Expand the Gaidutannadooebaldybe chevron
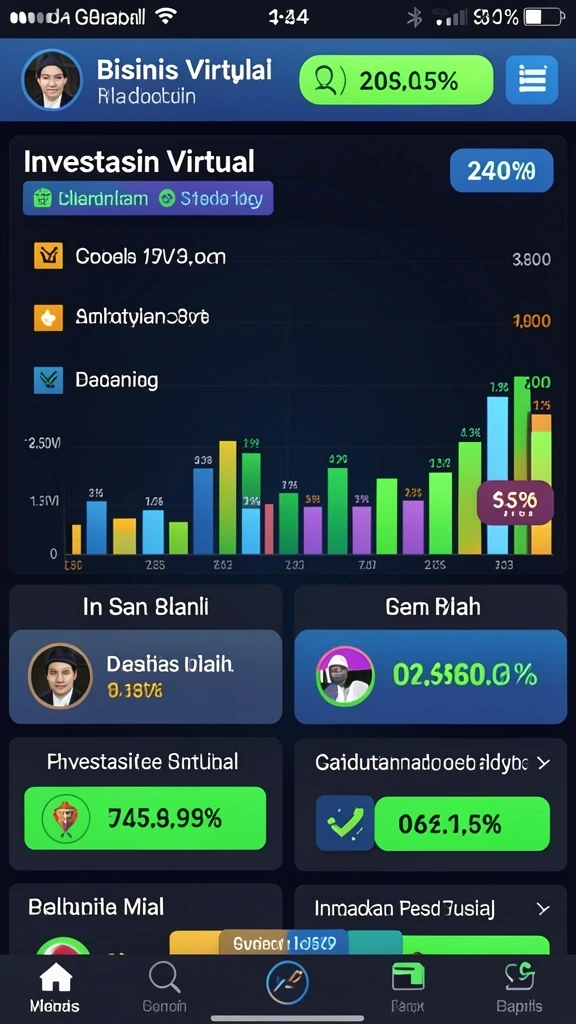Screen dimensions: 576x1024 point(543,762)
